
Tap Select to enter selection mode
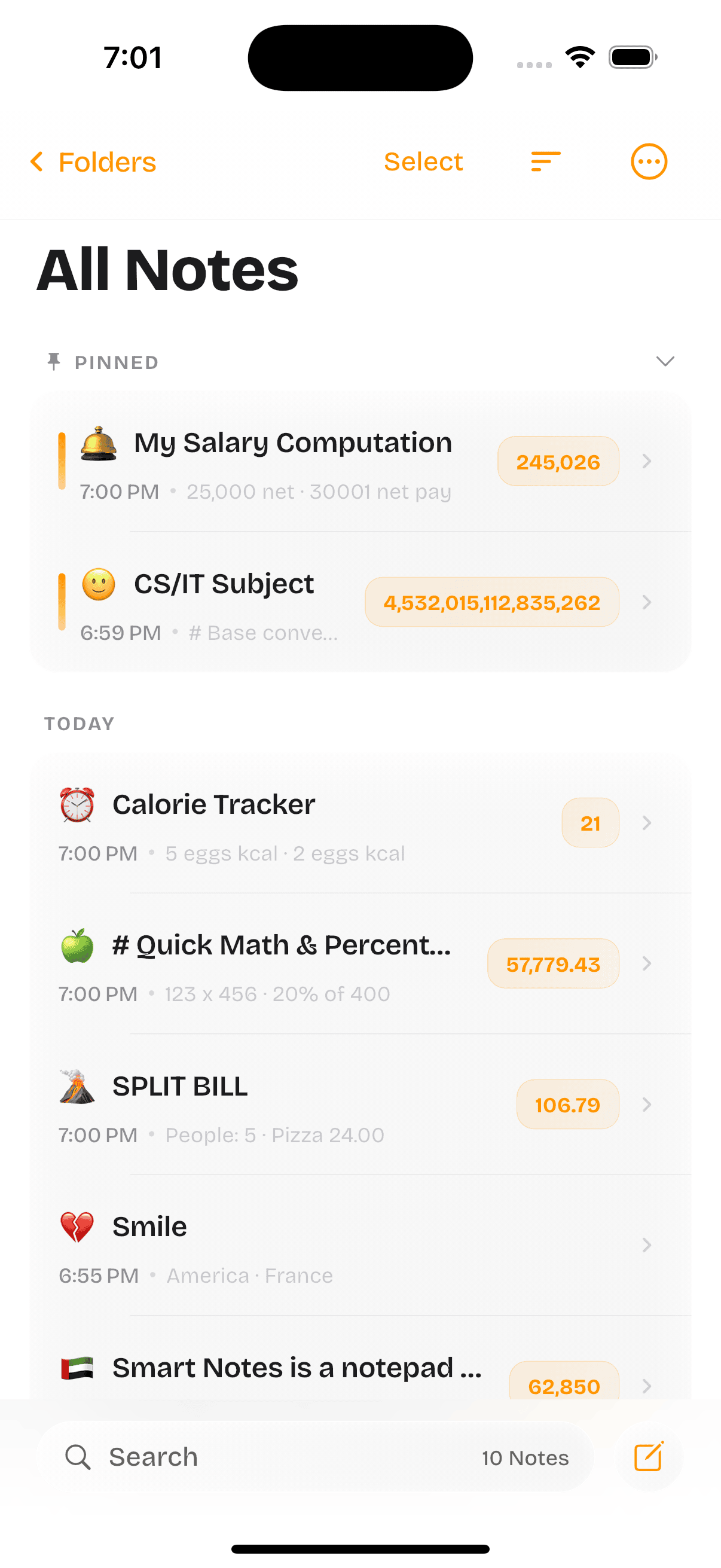tap(422, 161)
